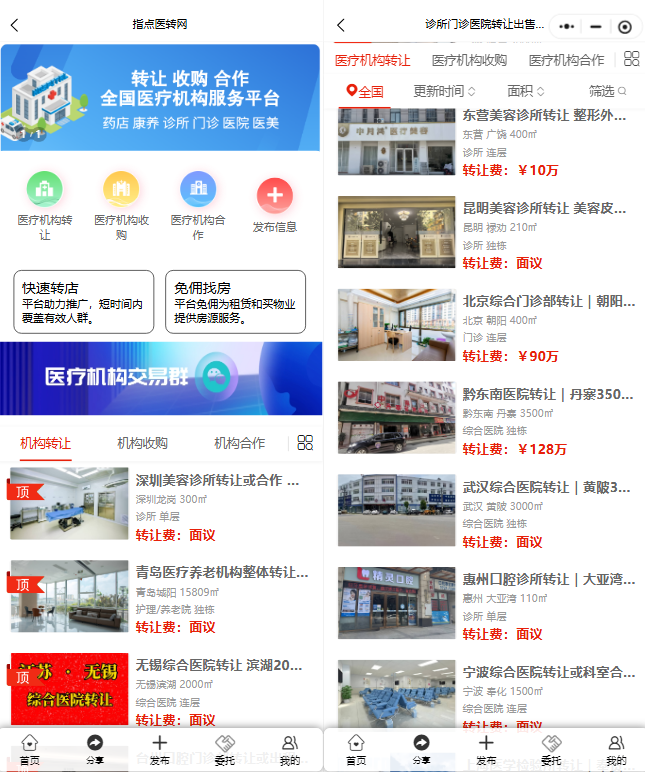Image resolution: width=645 pixels, height=772 pixels.
Task: View the 黔东南医院转让 丹寨 listing
Action: (548, 394)
